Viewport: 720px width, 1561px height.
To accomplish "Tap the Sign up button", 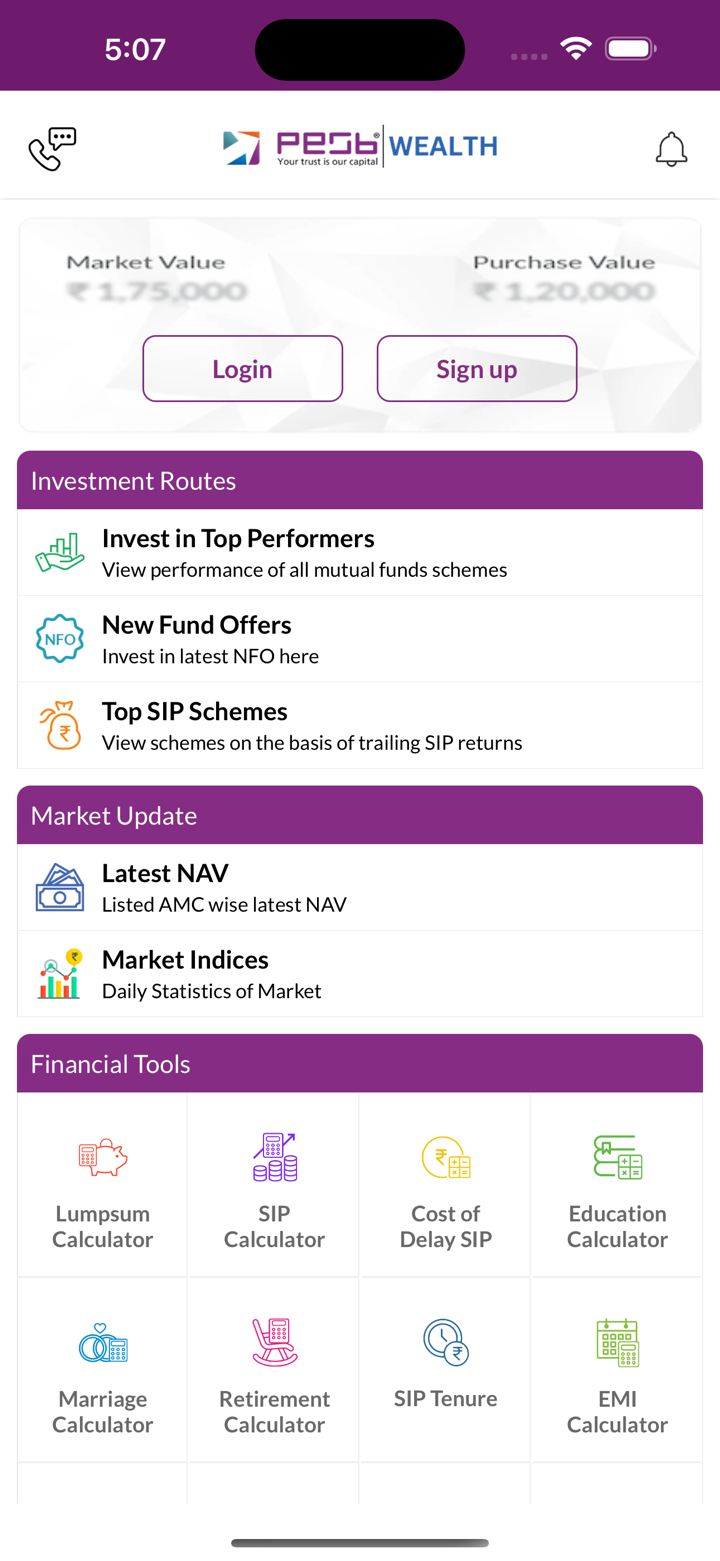I will pyautogui.click(x=476, y=369).
